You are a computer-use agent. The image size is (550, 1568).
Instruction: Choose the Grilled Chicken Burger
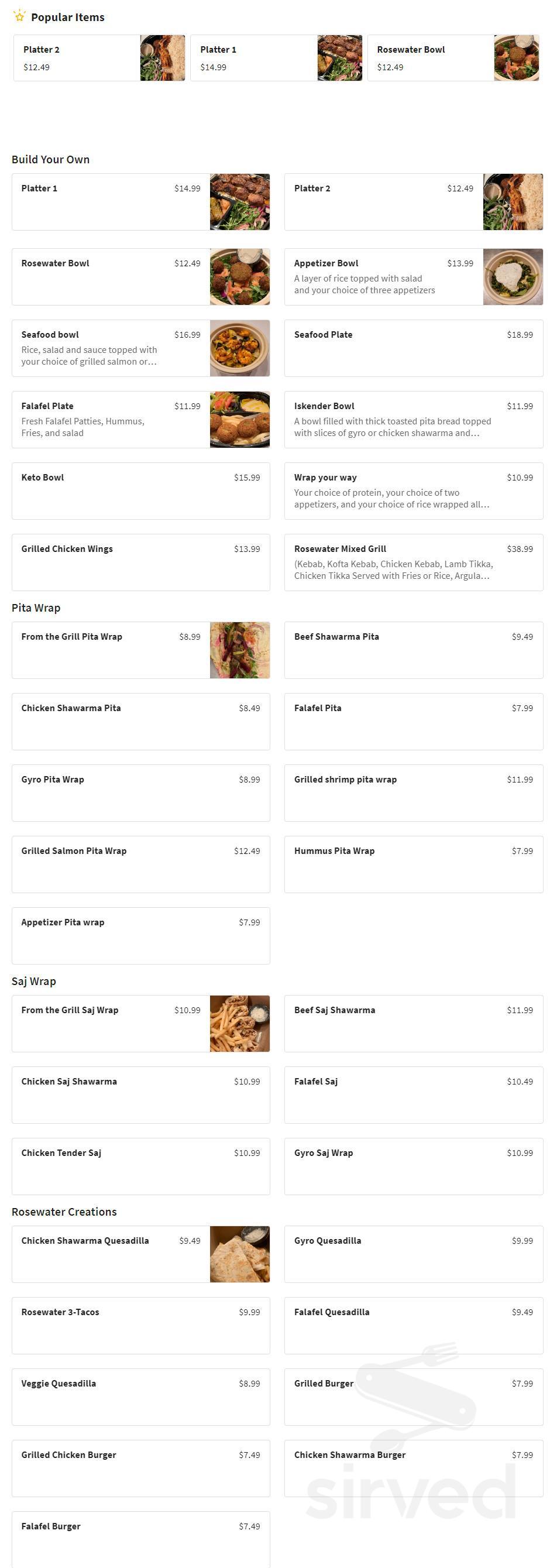pos(140,1467)
